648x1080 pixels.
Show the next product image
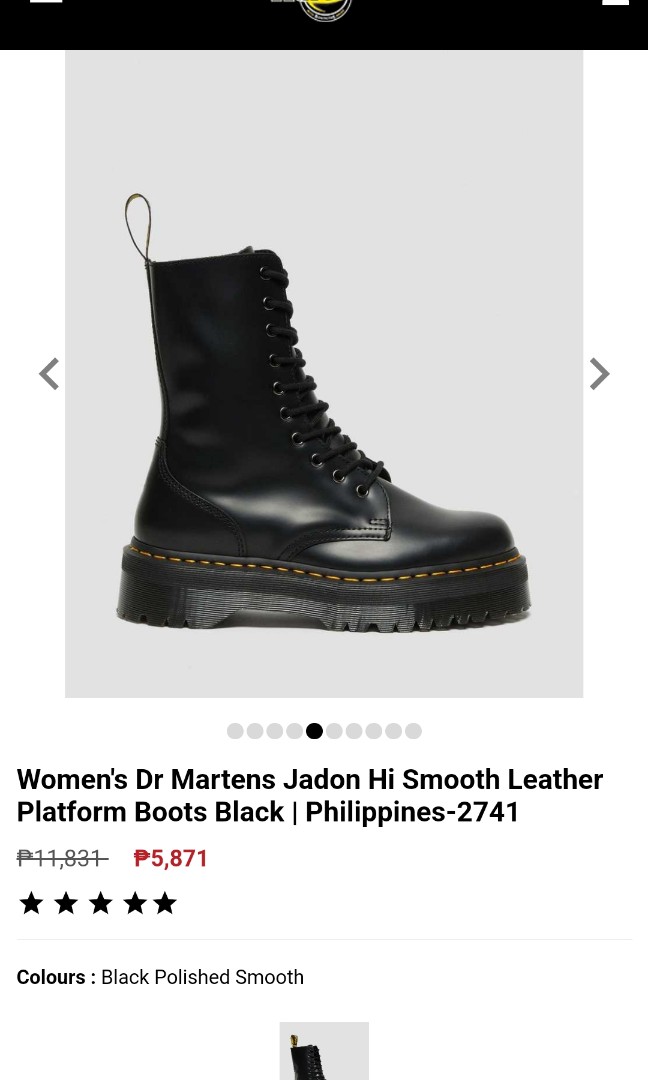coord(599,374)
